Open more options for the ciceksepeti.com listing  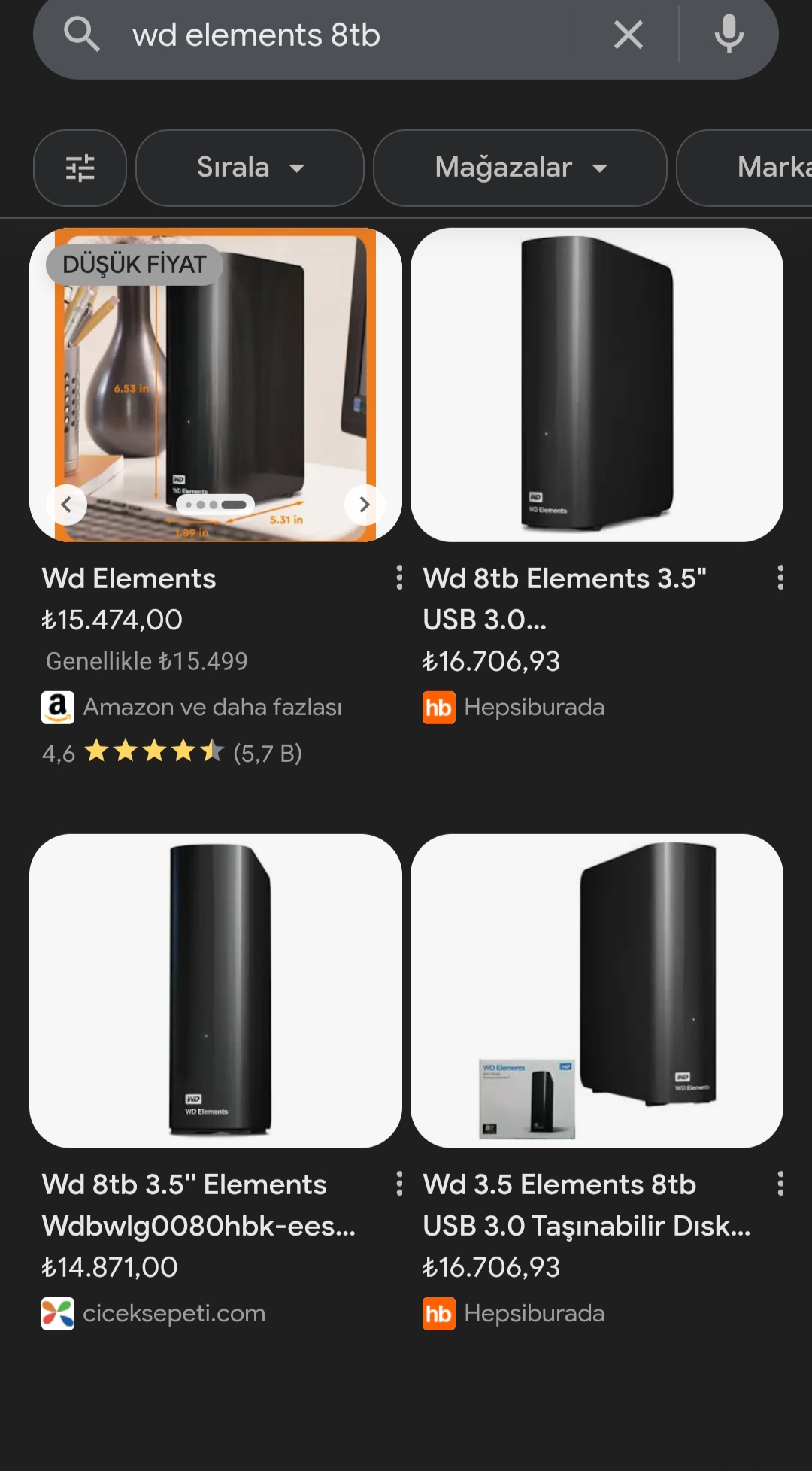point(399,1184)
